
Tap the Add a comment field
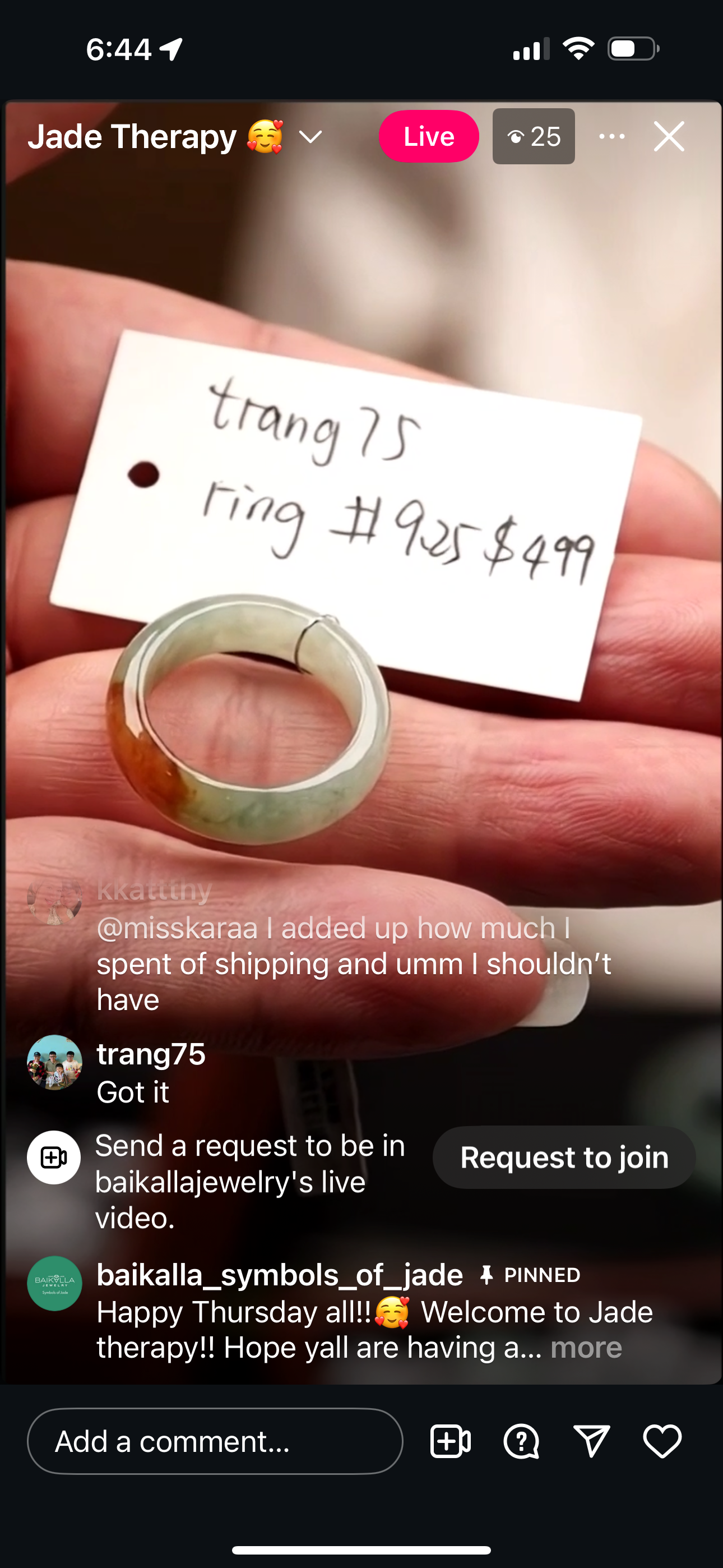pyautogui.click(x=215, y=1441)
